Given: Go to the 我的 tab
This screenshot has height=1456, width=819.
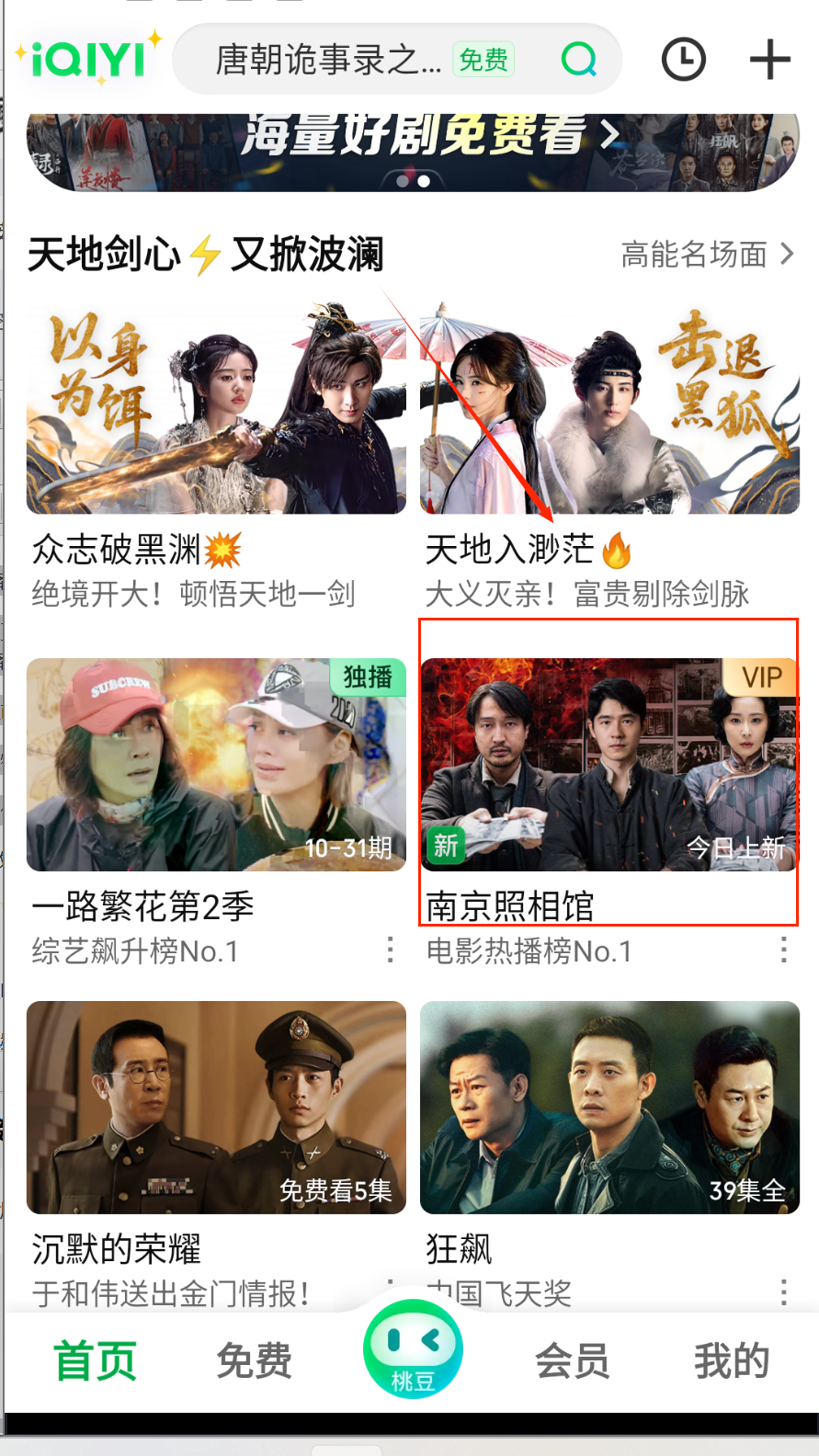Looking at the screenshot, I should tap(731, 1361).
